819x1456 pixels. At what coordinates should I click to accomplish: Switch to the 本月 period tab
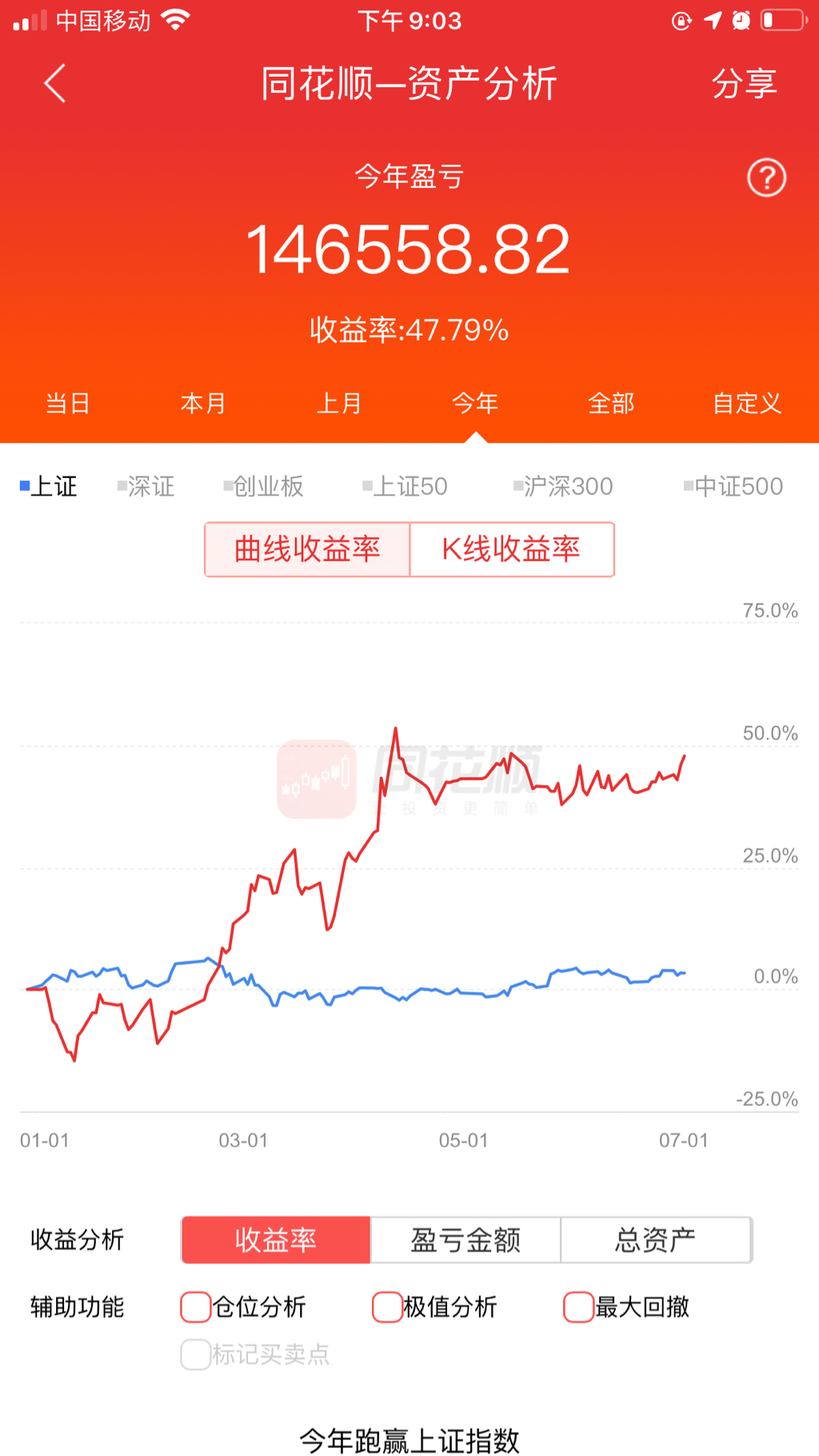[203, 403]
